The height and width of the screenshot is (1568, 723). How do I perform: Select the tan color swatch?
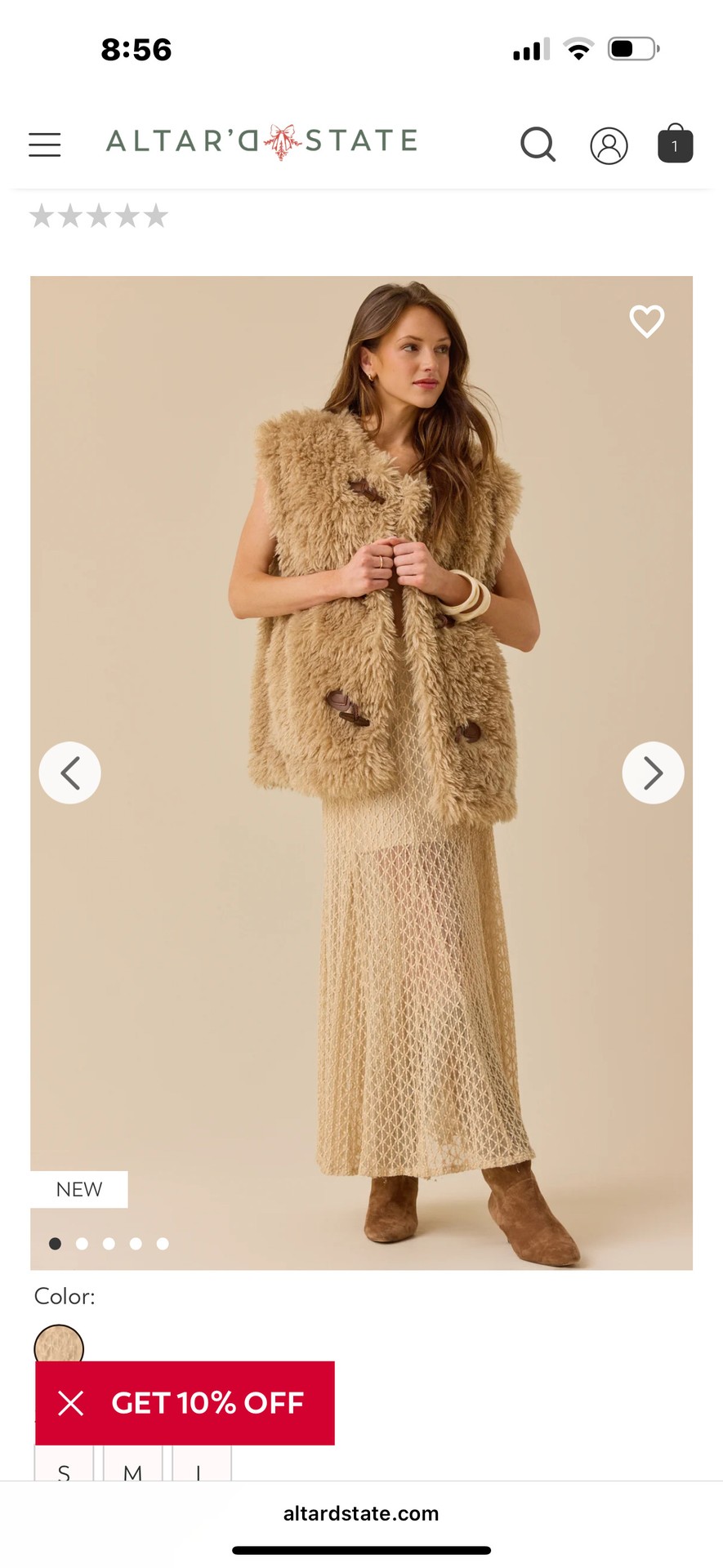tap(59, 1343)
